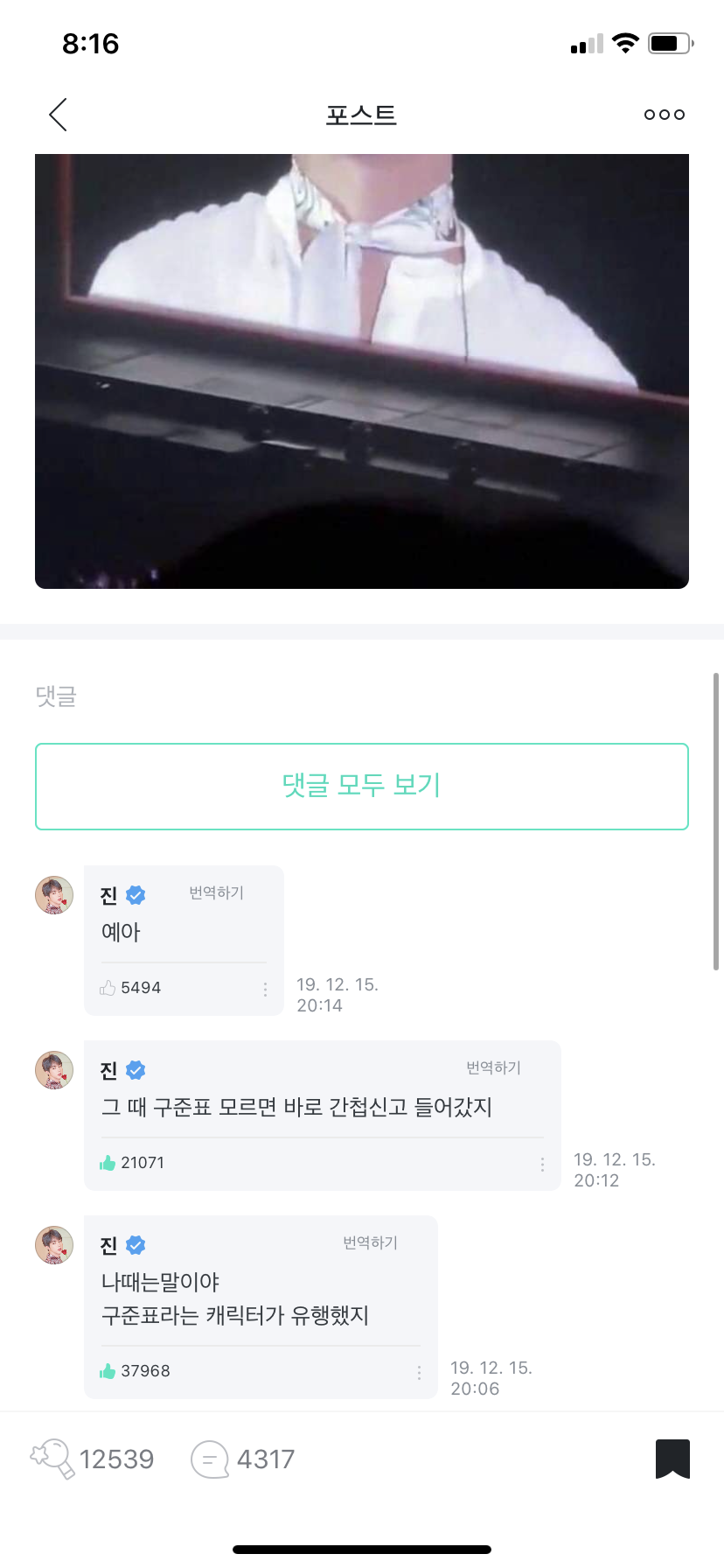The image size is (724, 1568).
Task: Translate the 구준표 comment via 번역하기
Action: coord(491,1067)
